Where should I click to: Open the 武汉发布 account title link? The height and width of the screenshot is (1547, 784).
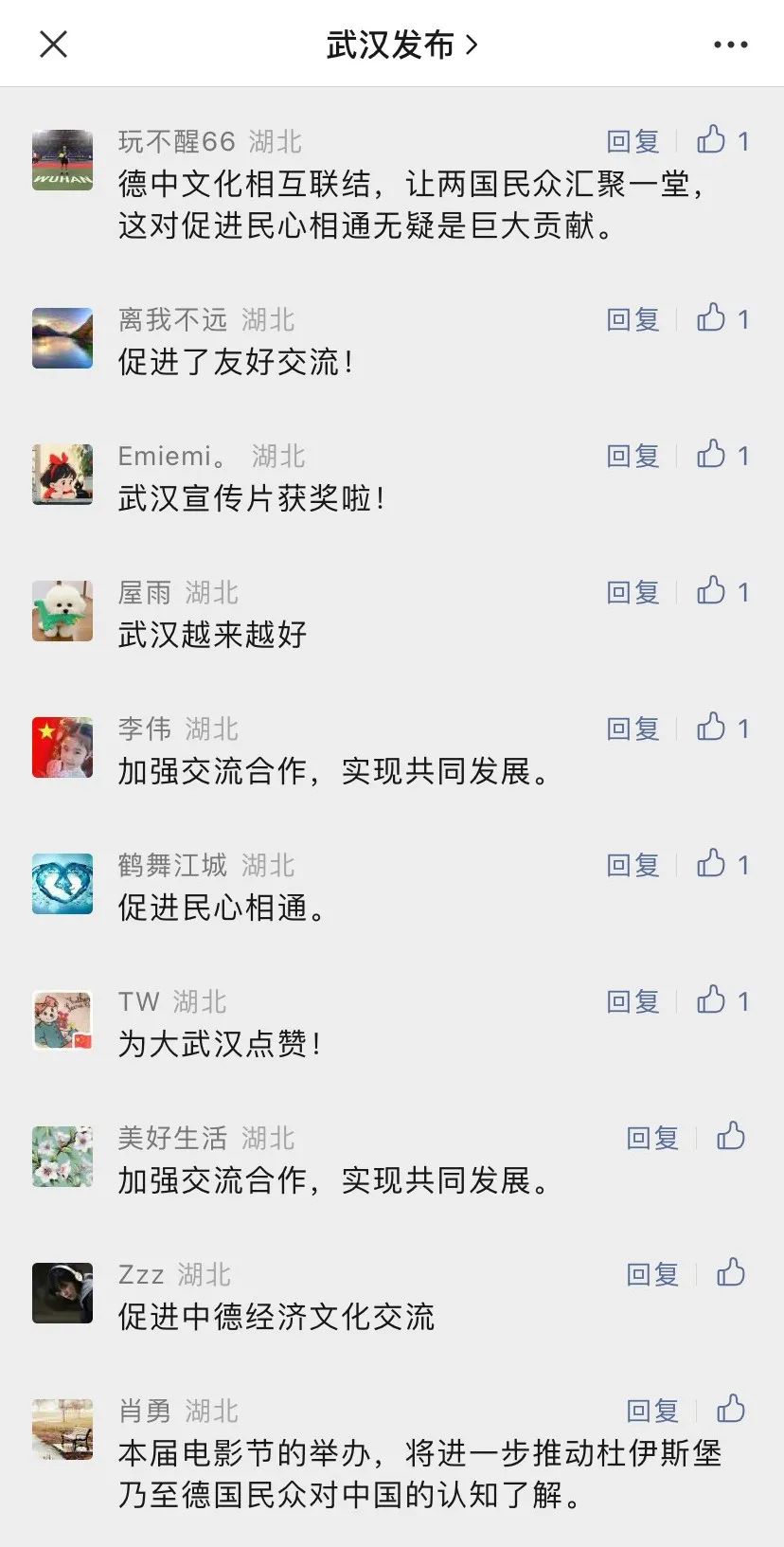[x=401, y=45]
